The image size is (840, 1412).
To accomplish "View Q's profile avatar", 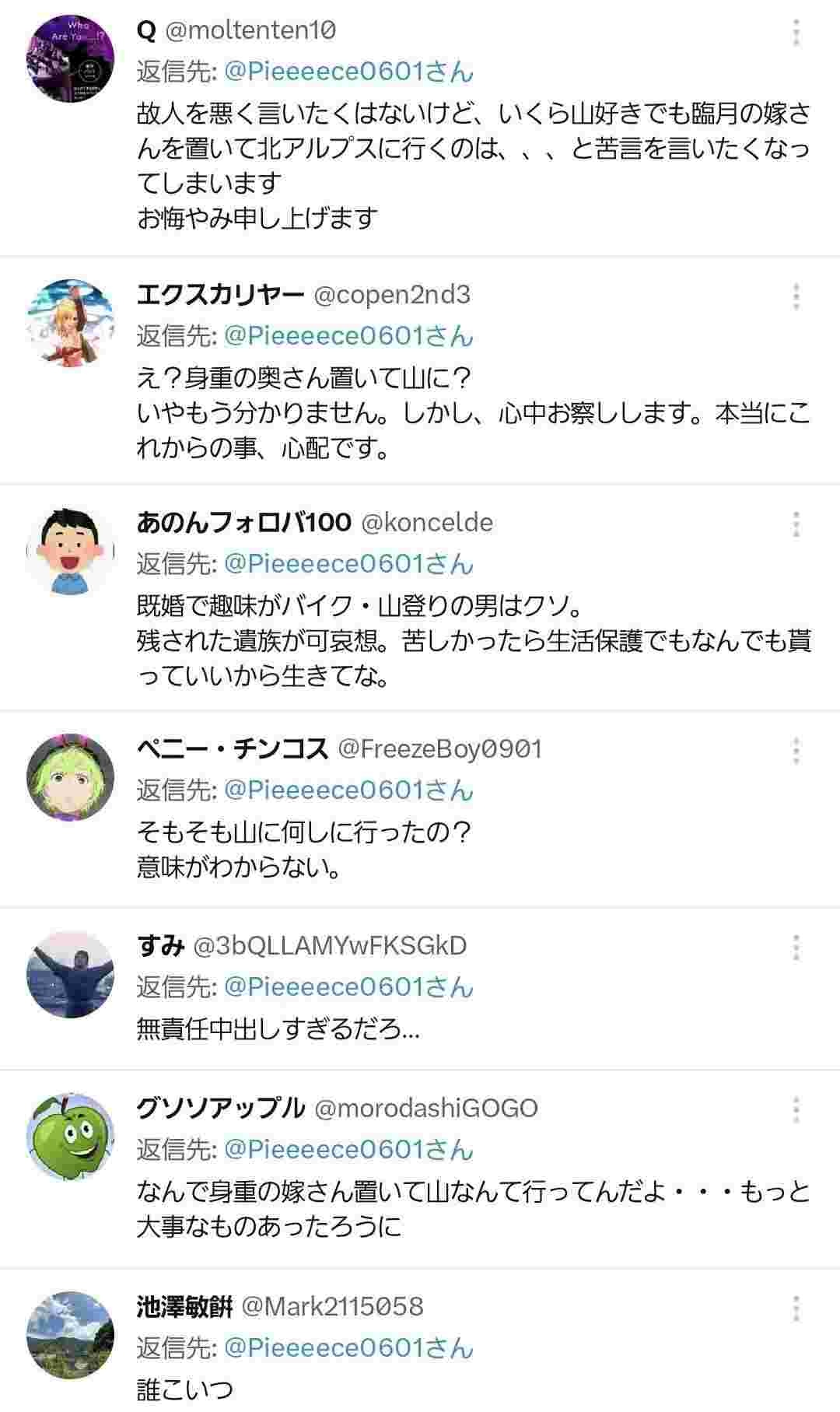I will point(70,58).
